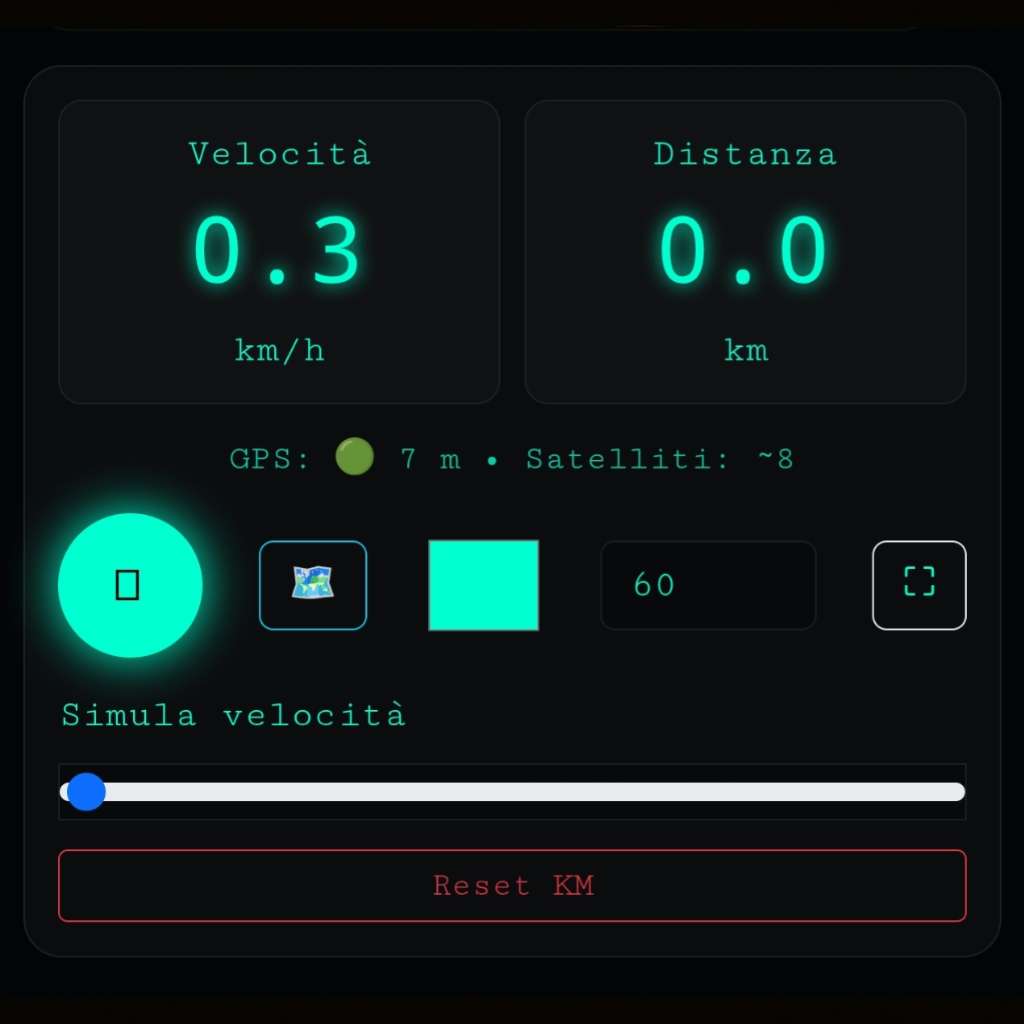Open the map view
The width and height of the screenshot is (1024, 1024).
pyautogui.click(x=313, y=585)
